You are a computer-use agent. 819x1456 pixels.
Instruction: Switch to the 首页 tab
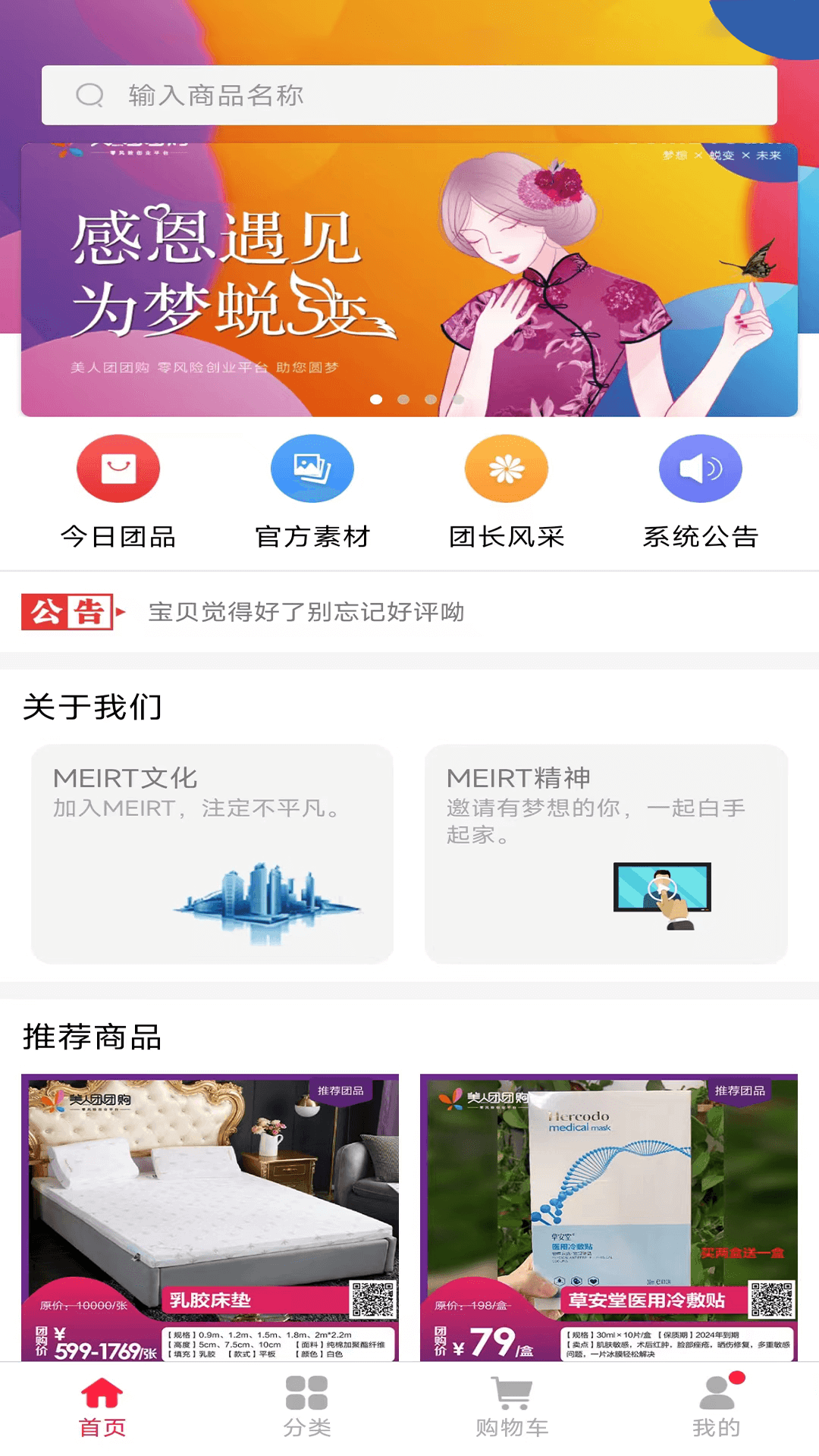[102, 1407]
